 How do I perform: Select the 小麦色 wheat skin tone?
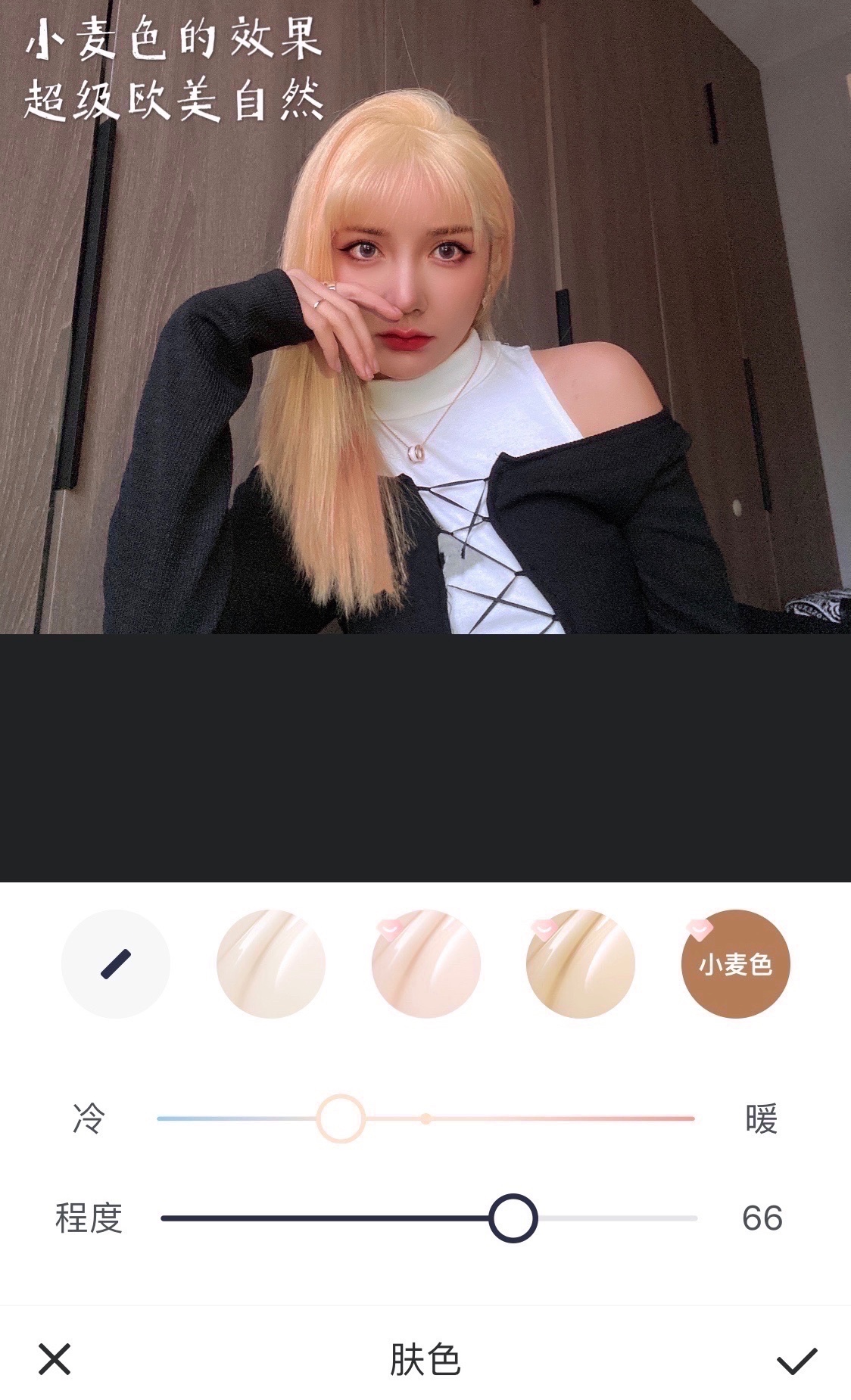click(735, 964)
